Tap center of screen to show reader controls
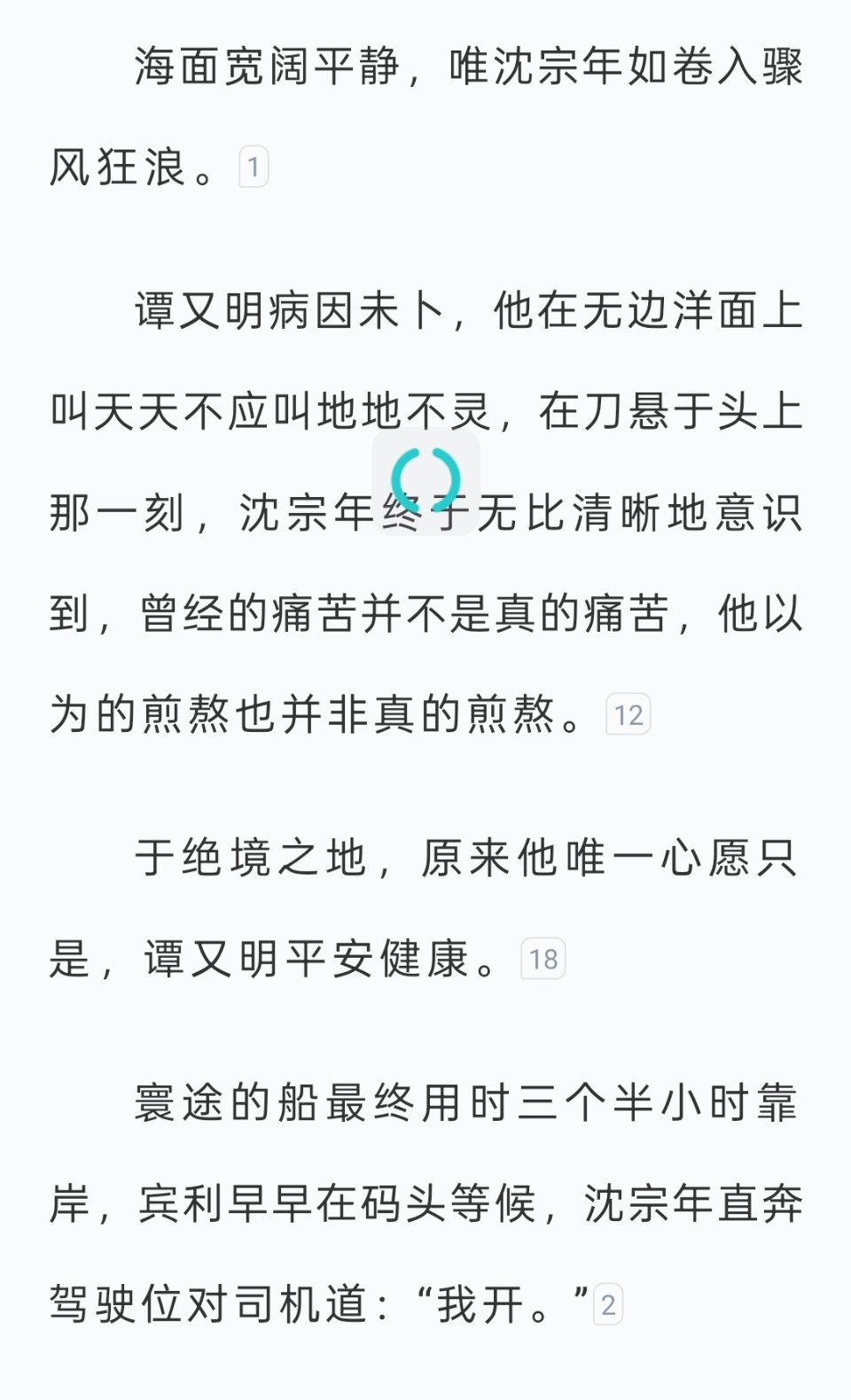The height and width of the screenshot is (1400, 851). (425, 700)
